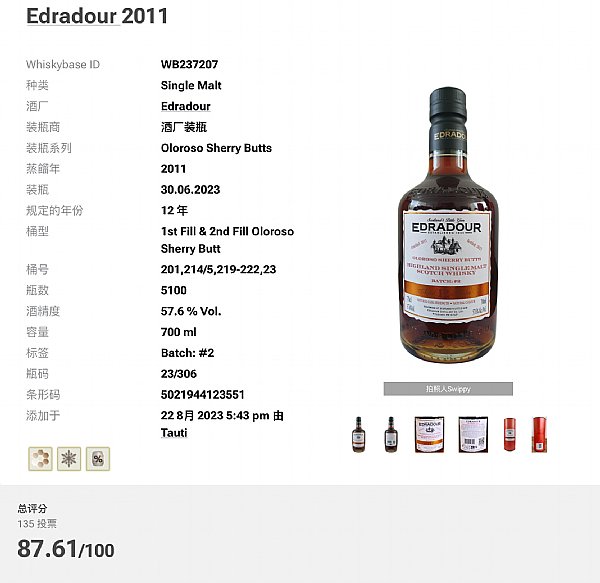Select the second bottle thumbnail

pos(391,434)
